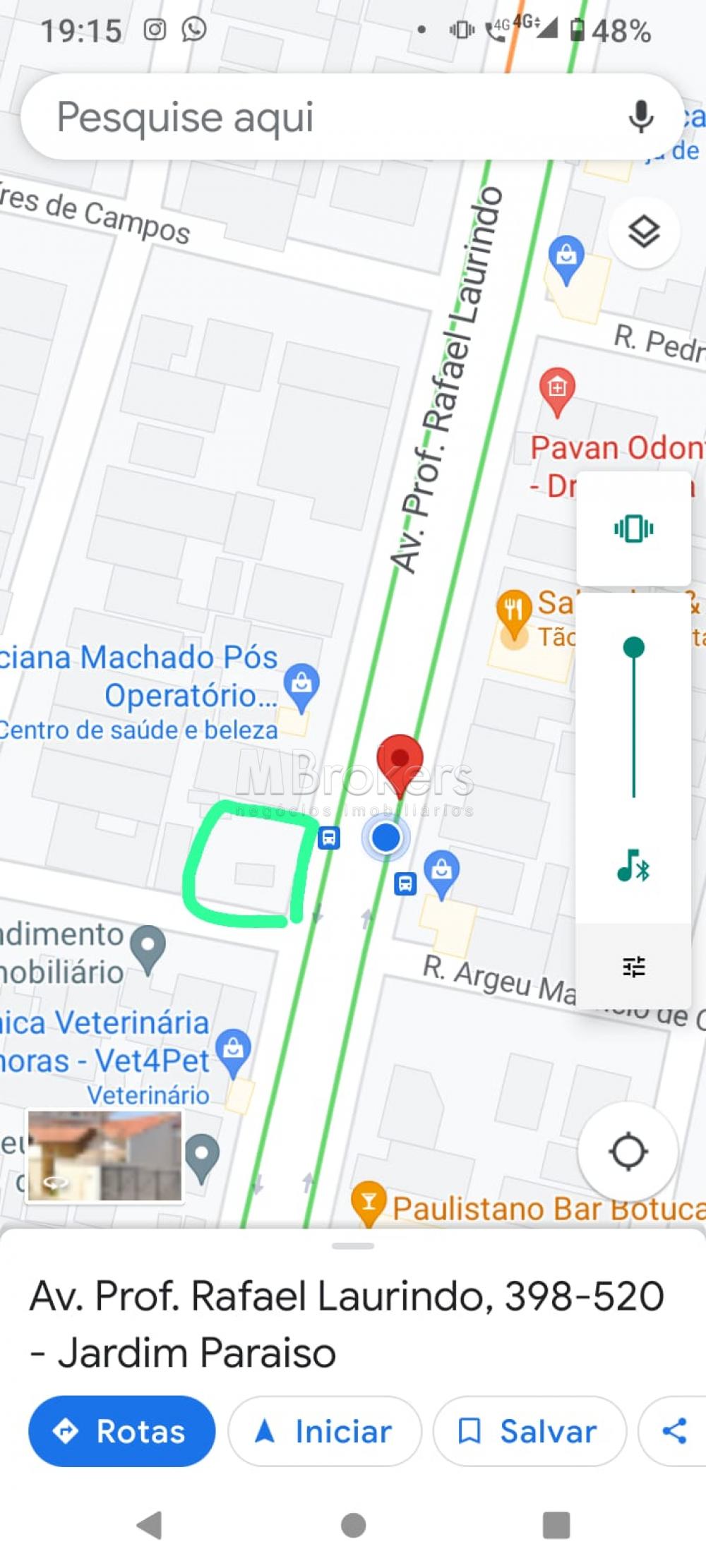The width and height of the screenshot is (706, 1568).
Task: Open the Street View photo thumbnail
Action: pyautogui.click(x=104, y=1156)
